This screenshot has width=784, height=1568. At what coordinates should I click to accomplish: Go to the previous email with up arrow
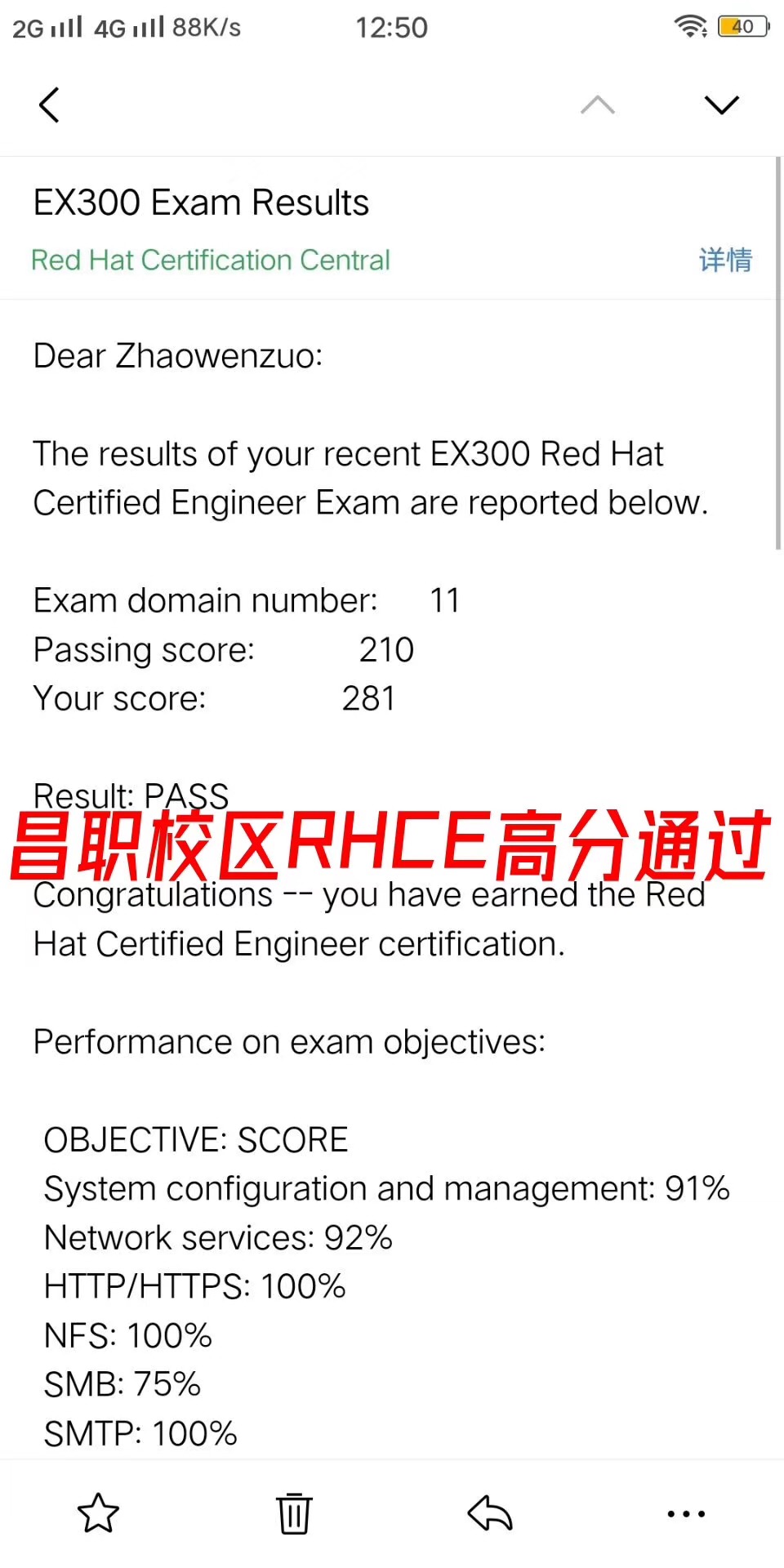(597, 105)
